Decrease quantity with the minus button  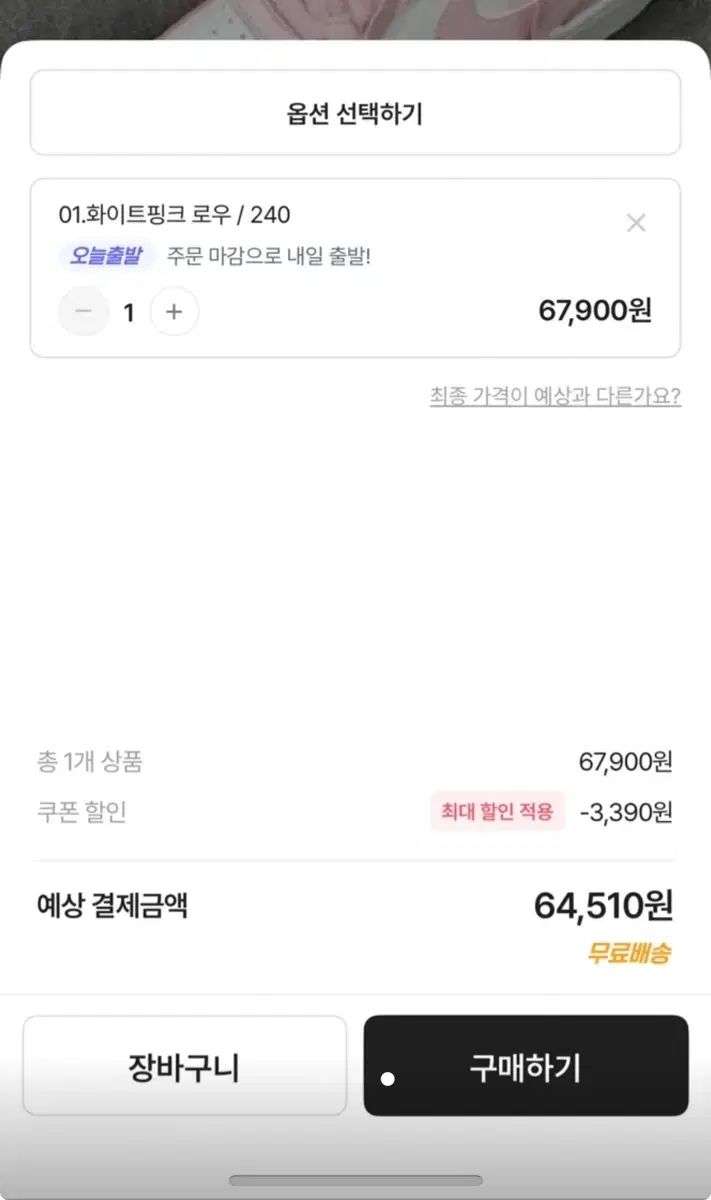click(83, 312)
